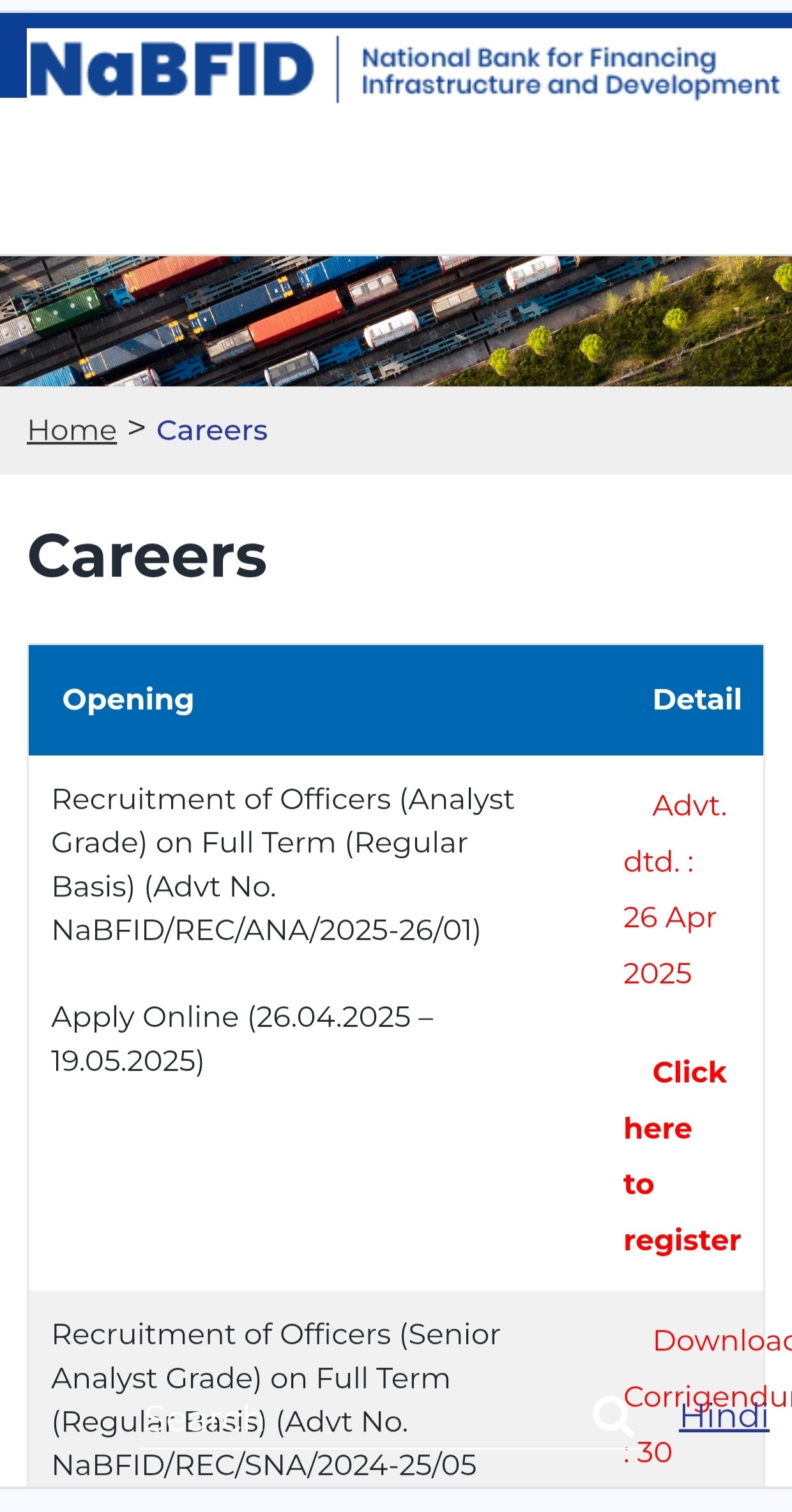Tap Click here to register
The width and height of the screenshot is (792, 1512).
[x=681, y=1156]
